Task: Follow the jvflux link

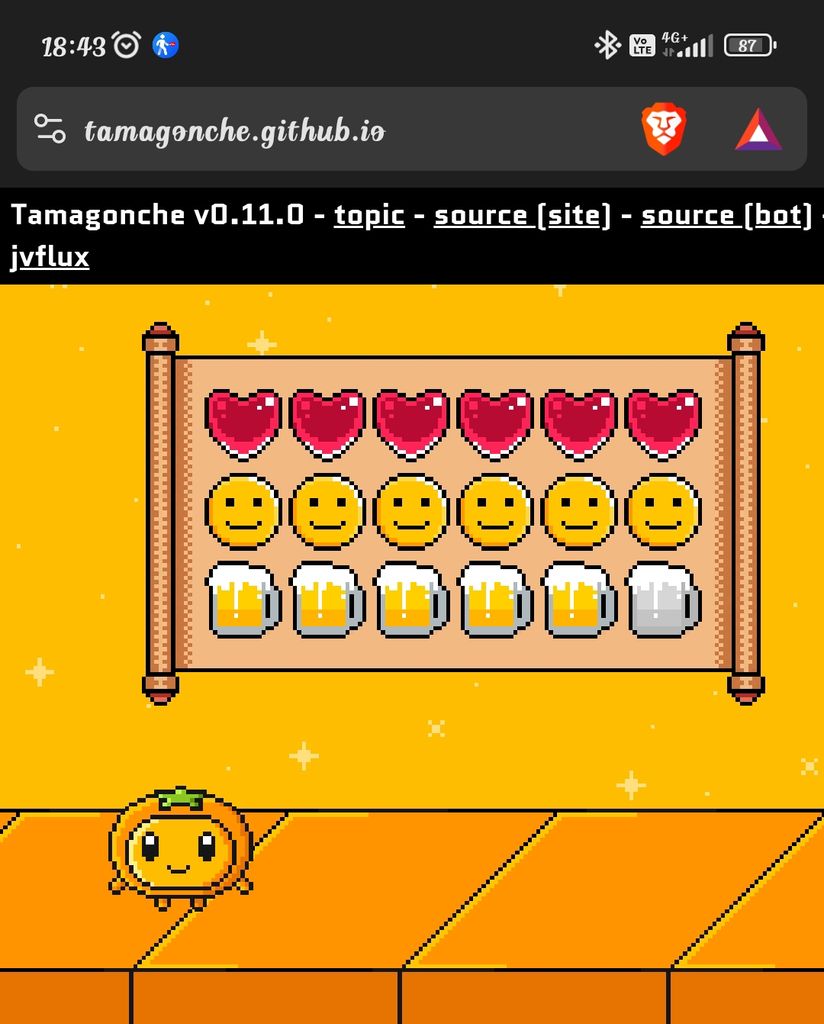Action: 49,257
